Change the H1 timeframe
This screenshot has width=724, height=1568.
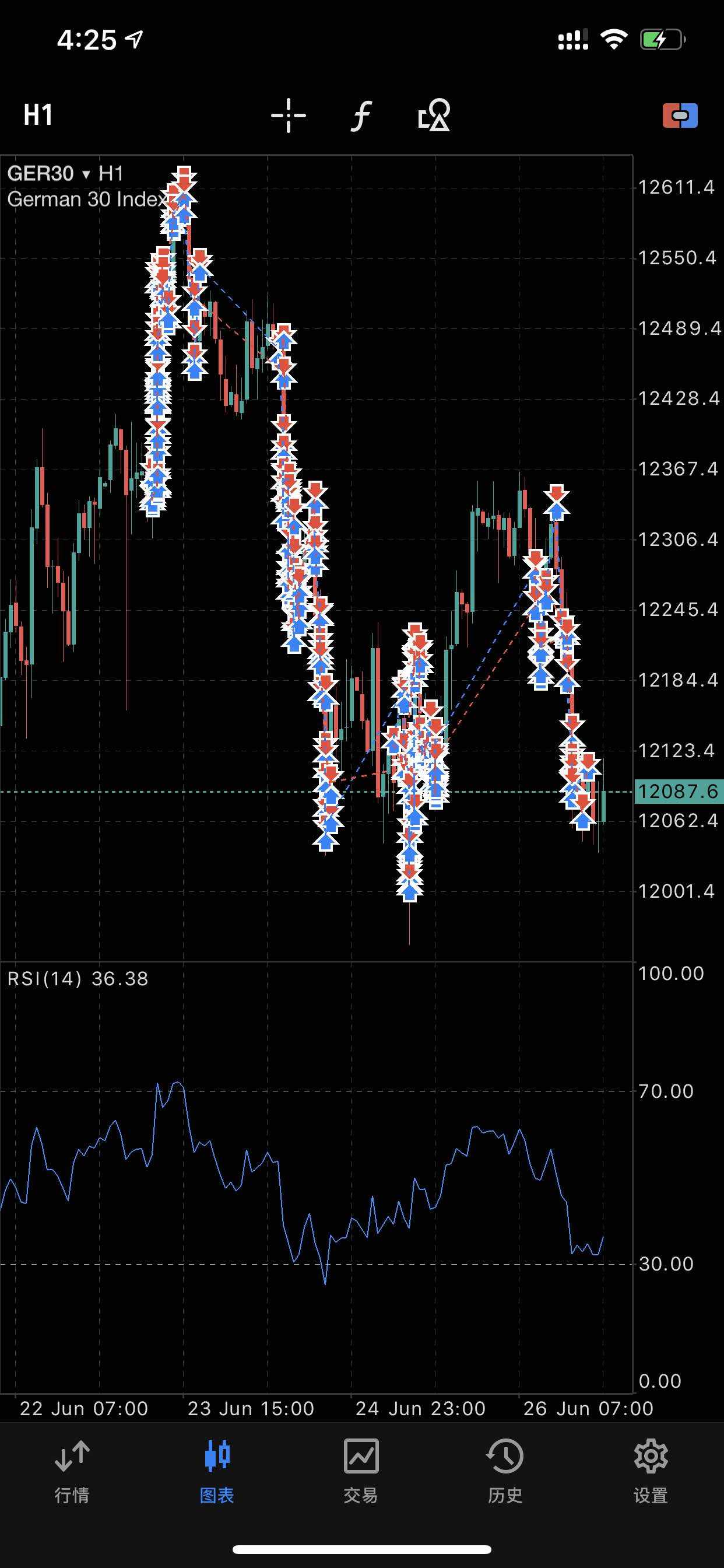[38, 115]
